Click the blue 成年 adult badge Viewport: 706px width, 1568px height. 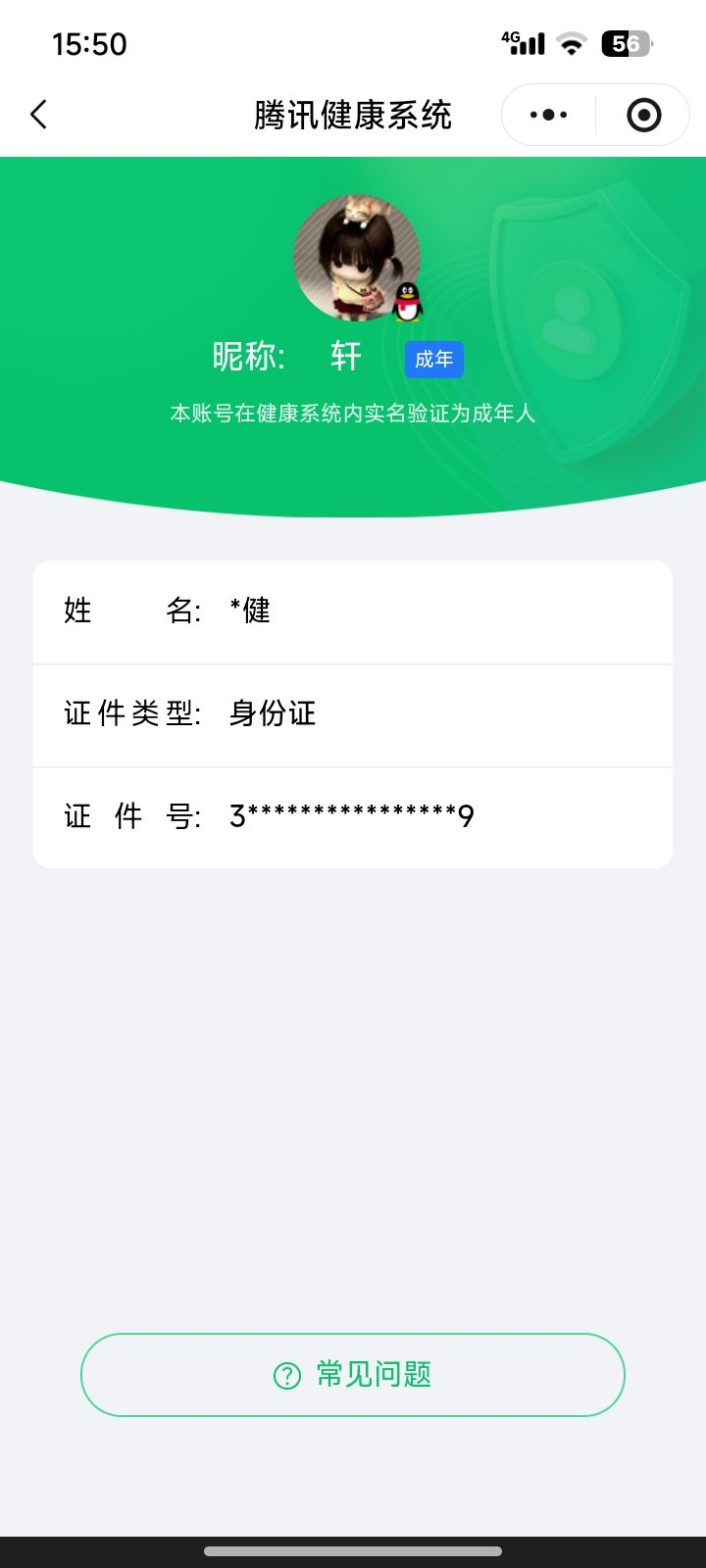click(433, 360)
